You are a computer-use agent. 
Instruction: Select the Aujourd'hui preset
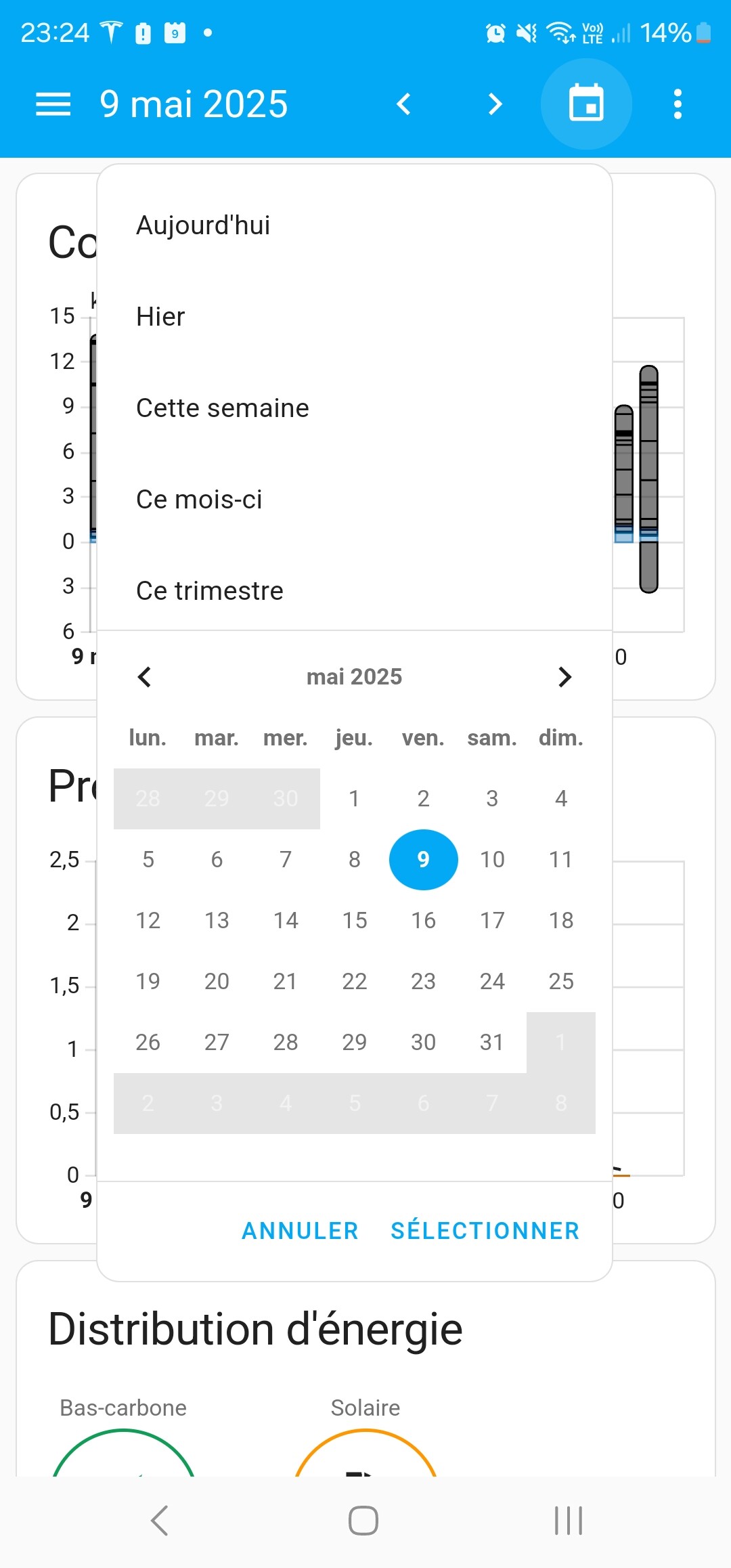pyautogui.click(x=355, y=225)
